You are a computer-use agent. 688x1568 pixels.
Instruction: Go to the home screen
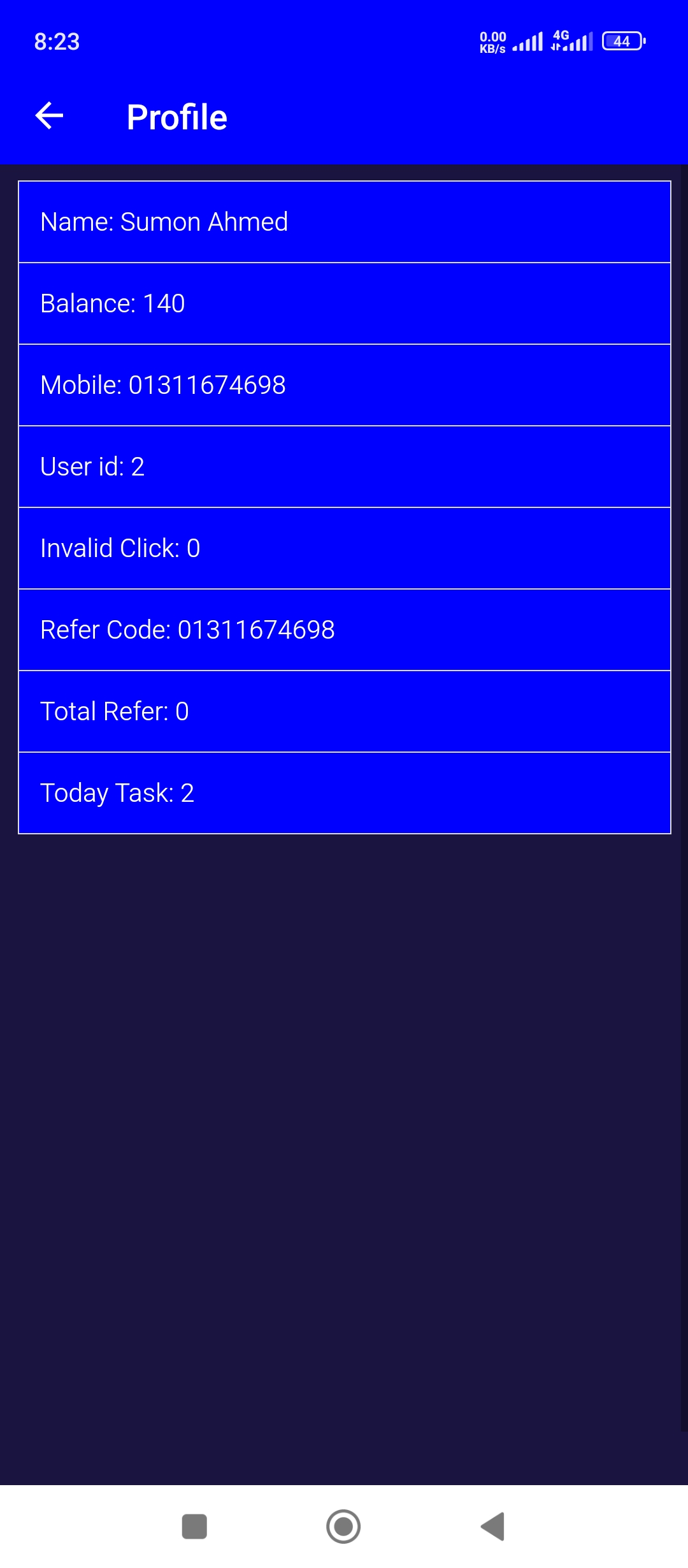pos(343,1527)
